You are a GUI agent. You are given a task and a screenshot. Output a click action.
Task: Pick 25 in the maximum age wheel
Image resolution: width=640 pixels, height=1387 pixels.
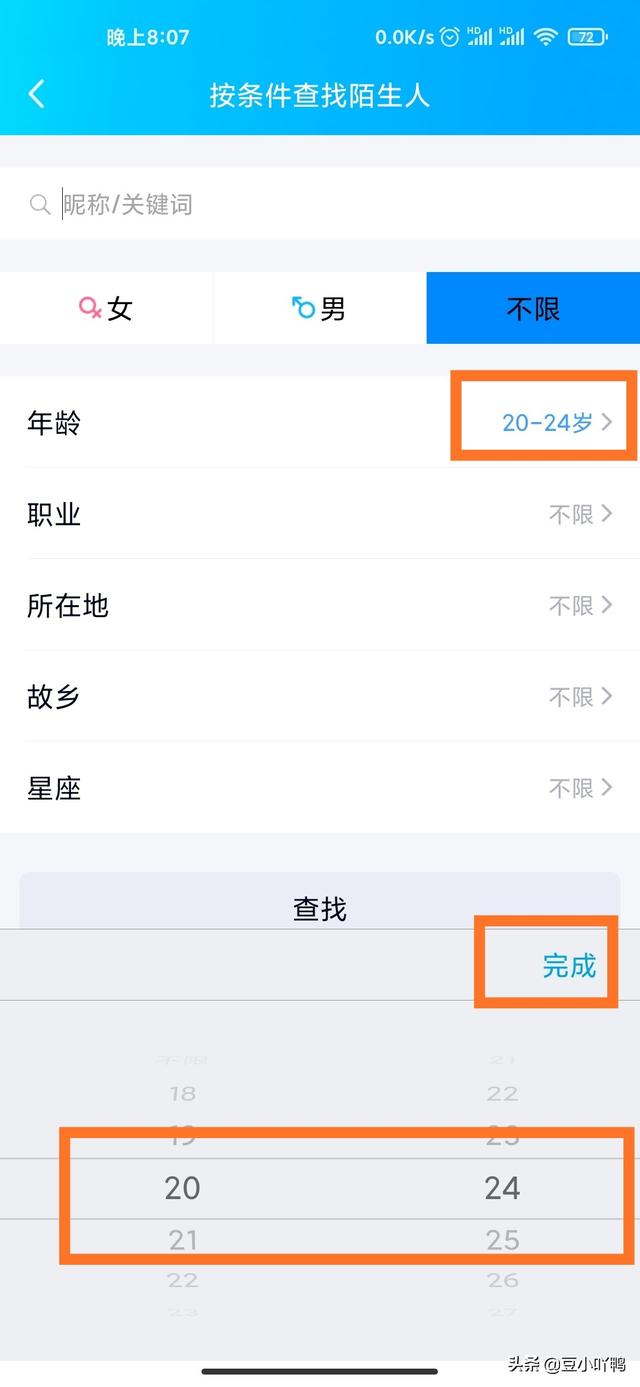click(x=502, y=1240)
